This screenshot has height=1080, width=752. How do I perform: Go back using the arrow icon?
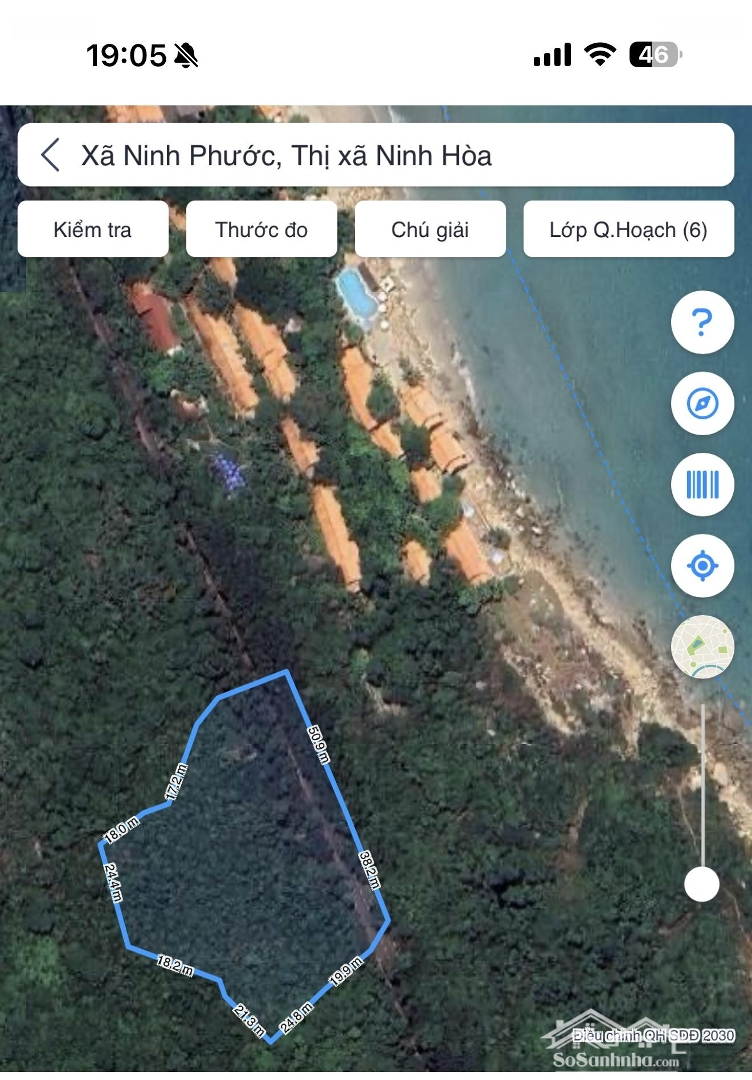50,156
